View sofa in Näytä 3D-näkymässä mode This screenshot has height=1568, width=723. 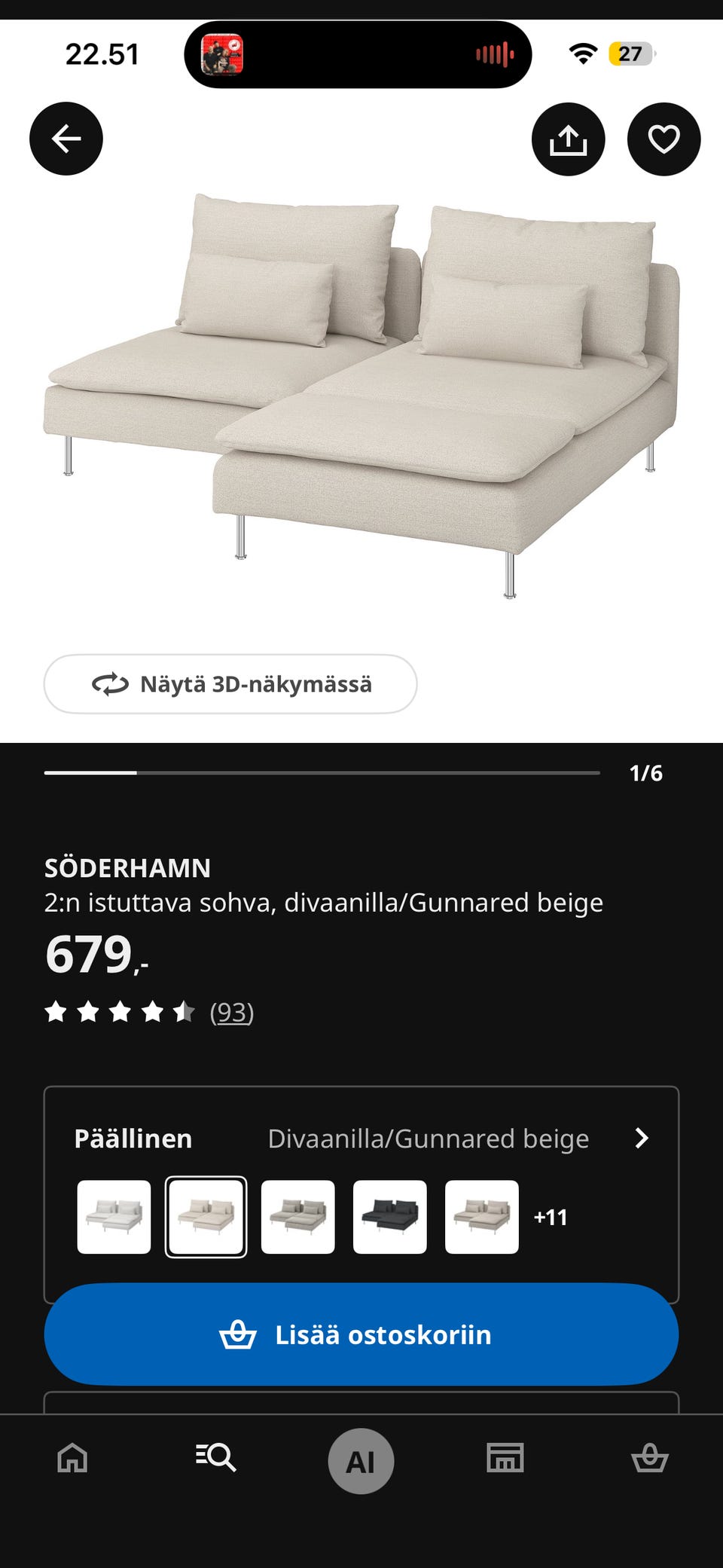click(230, 684)
